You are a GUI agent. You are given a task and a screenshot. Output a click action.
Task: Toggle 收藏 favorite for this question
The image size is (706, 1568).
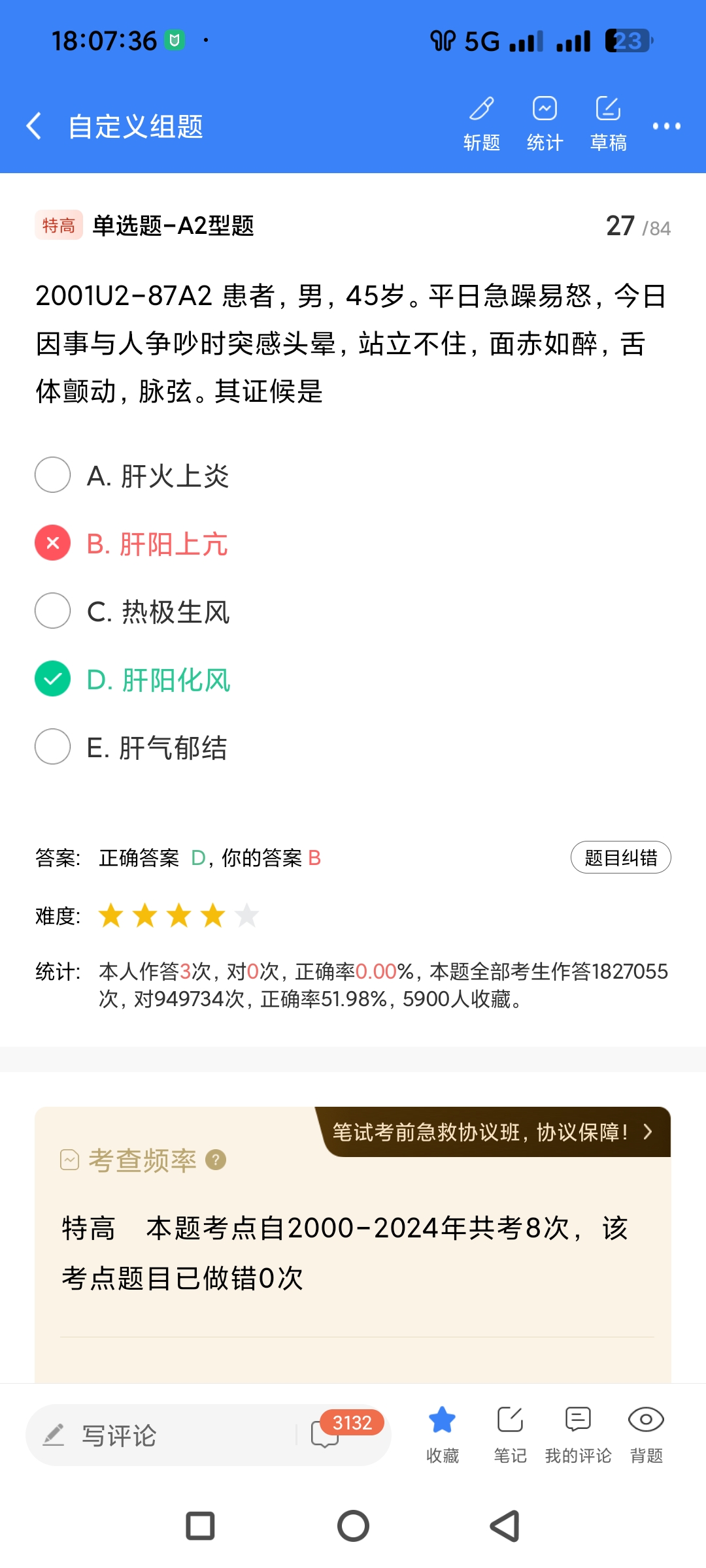(x=443, y=1434)
